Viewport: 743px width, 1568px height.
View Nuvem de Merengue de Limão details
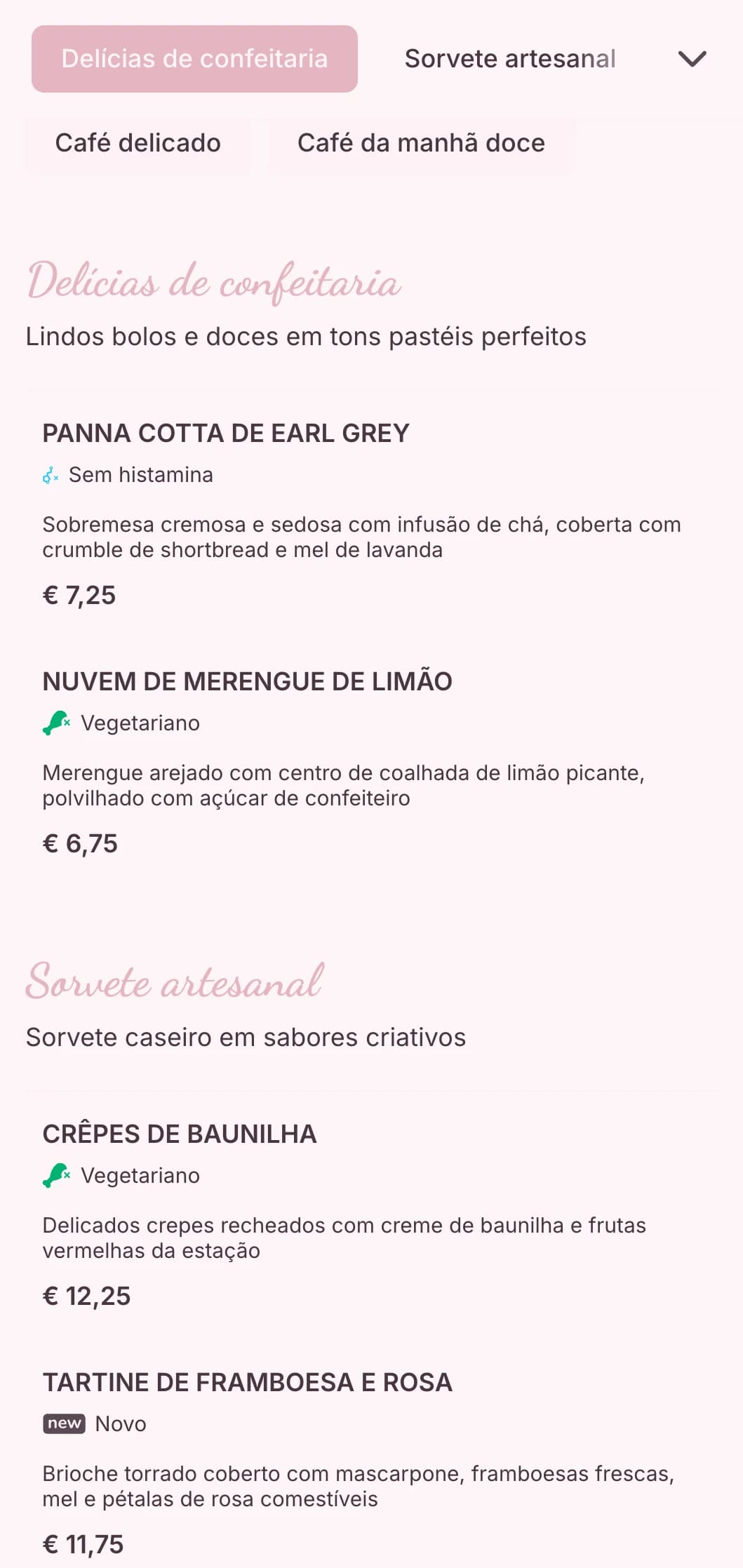tap(247, 682)
